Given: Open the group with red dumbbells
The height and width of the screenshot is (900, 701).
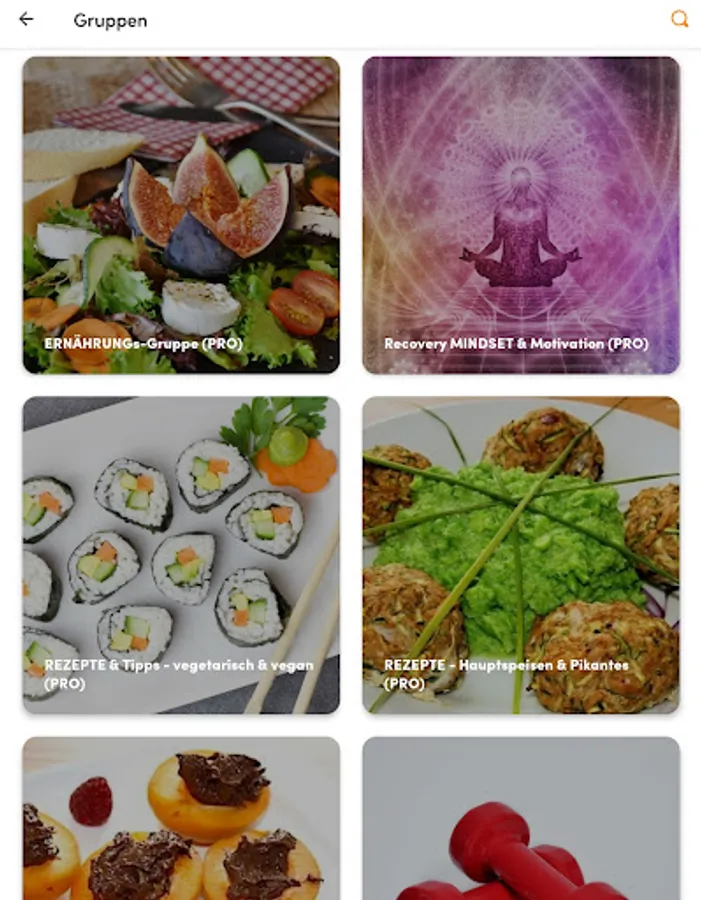Looking at the screenshot, I should (x=521, y=820).
